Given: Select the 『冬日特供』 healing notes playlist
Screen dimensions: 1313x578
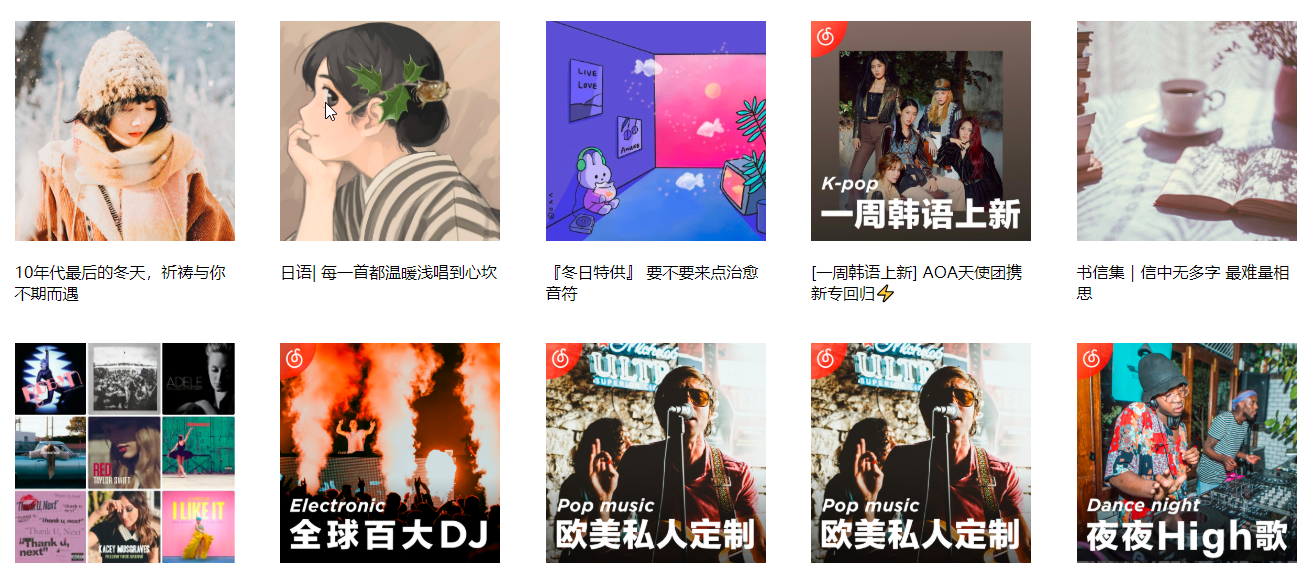Looking at the screenshot, I should tap(655, 131).
